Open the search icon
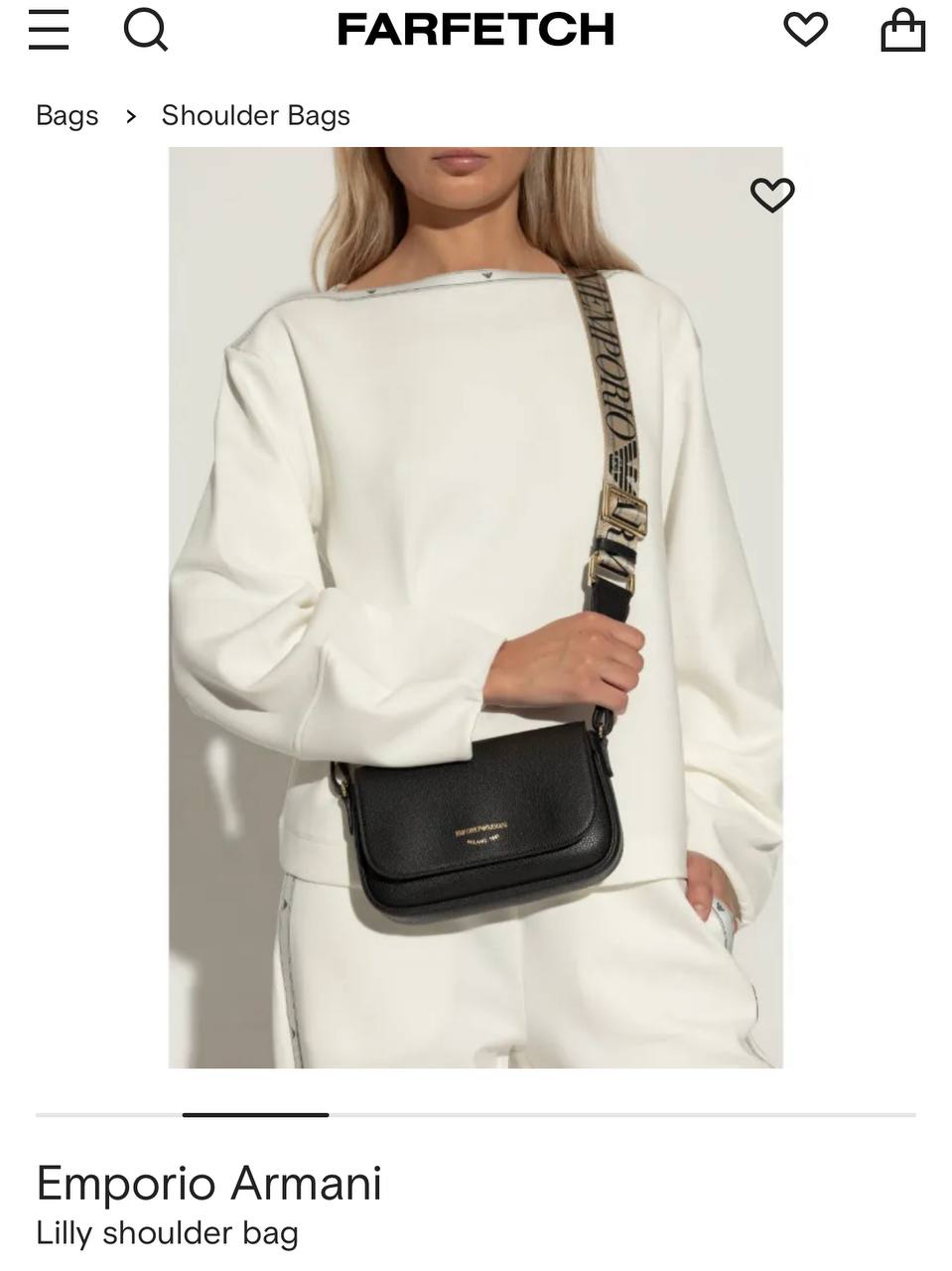The image size is (952, 1271). click(145, 30)
